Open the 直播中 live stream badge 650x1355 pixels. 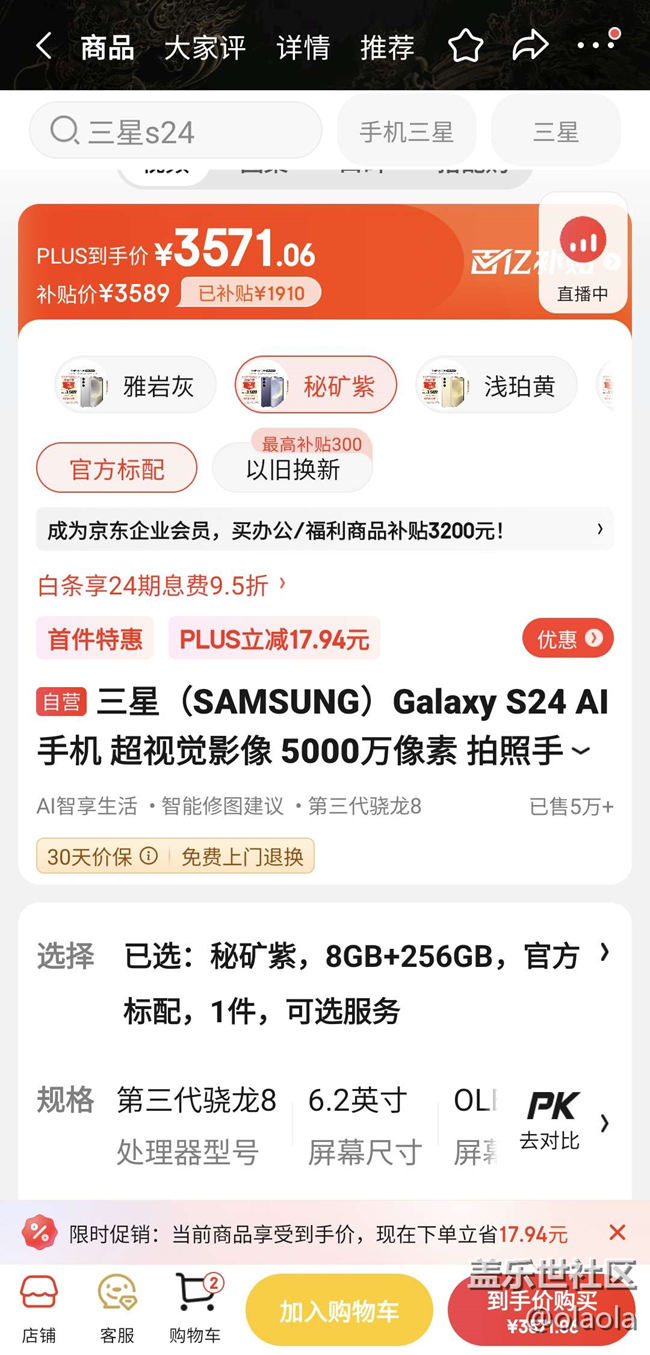point(583,255)
